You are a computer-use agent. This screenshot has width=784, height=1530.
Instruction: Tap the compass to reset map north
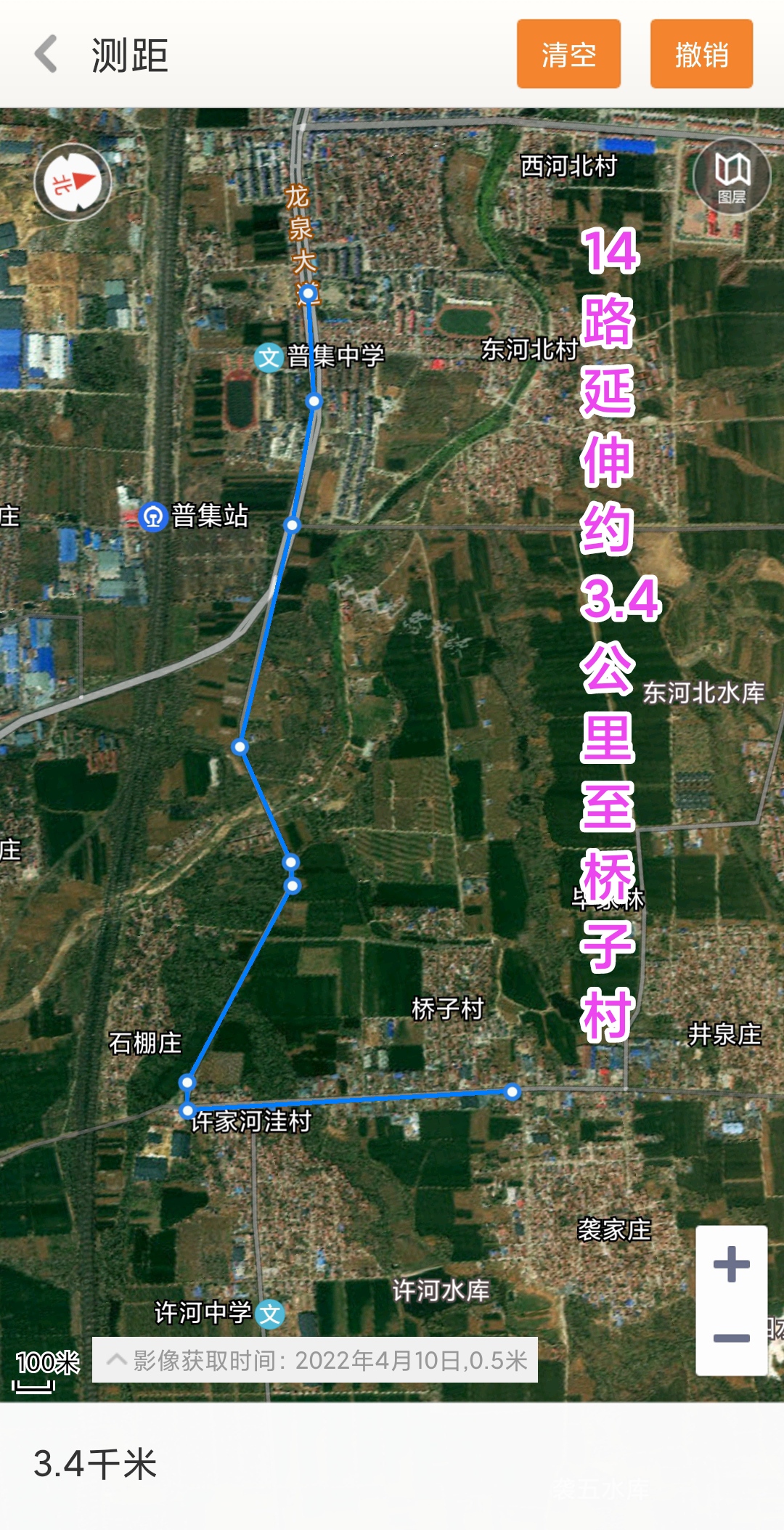pyautogui.click(x=73, y=182)
